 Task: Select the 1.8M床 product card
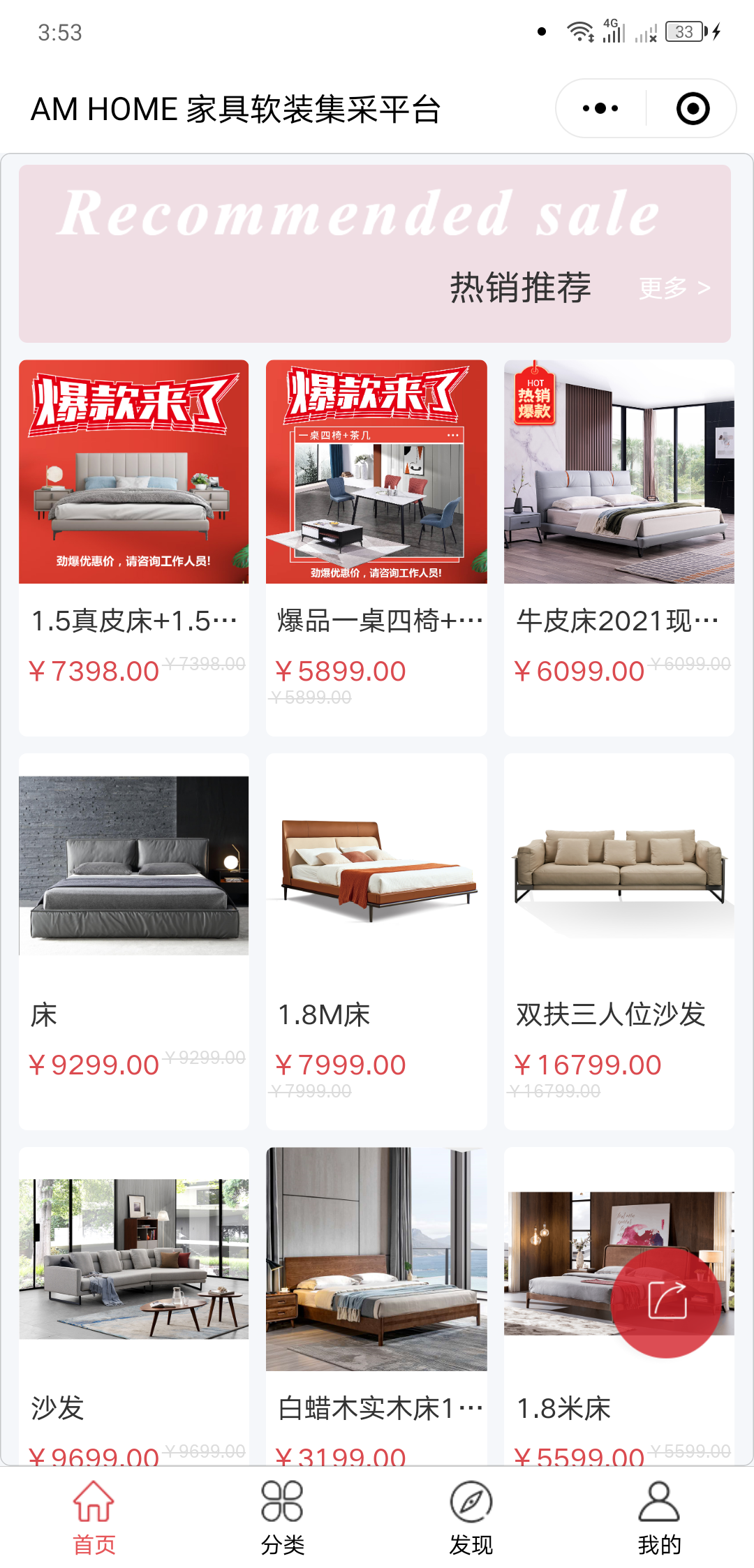(x=376, y=908)
